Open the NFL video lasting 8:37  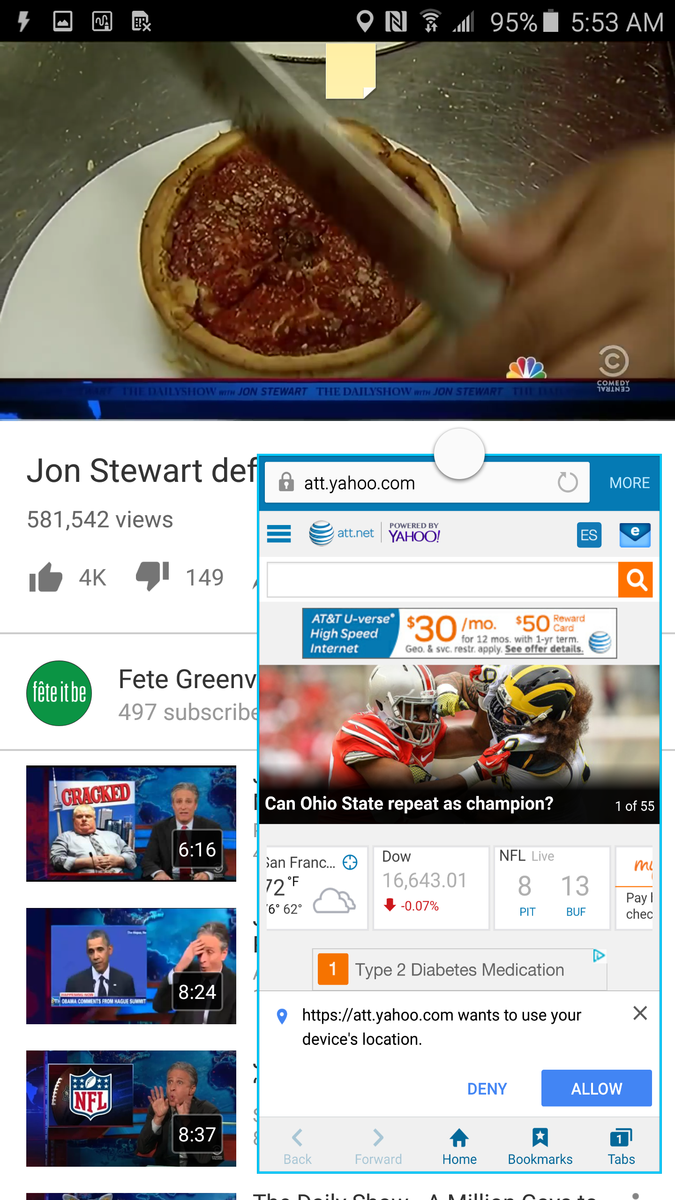pyautogui.click(x=131, y=1108)
